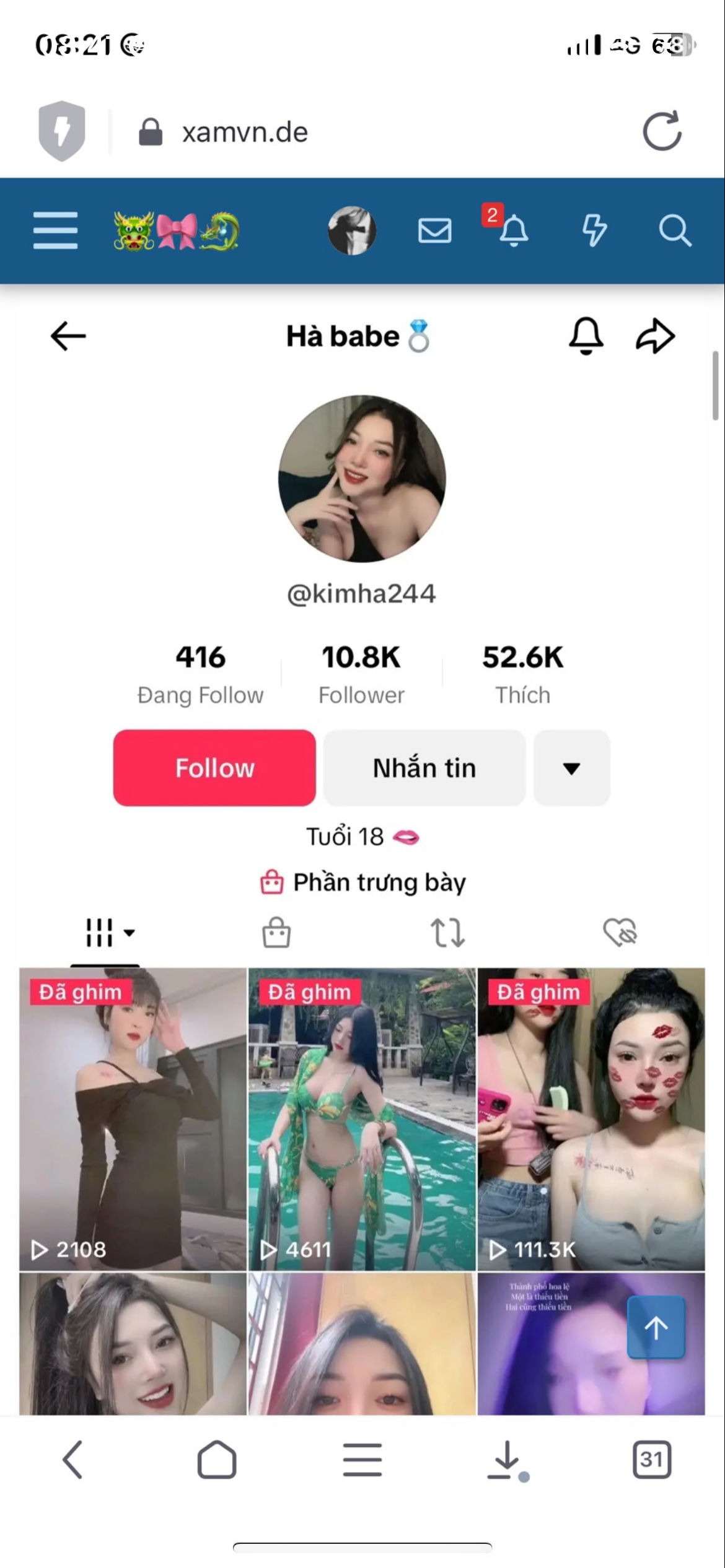Reload the xamvn.de page
Screen dimensions: 725x1568
pos(662,132)
